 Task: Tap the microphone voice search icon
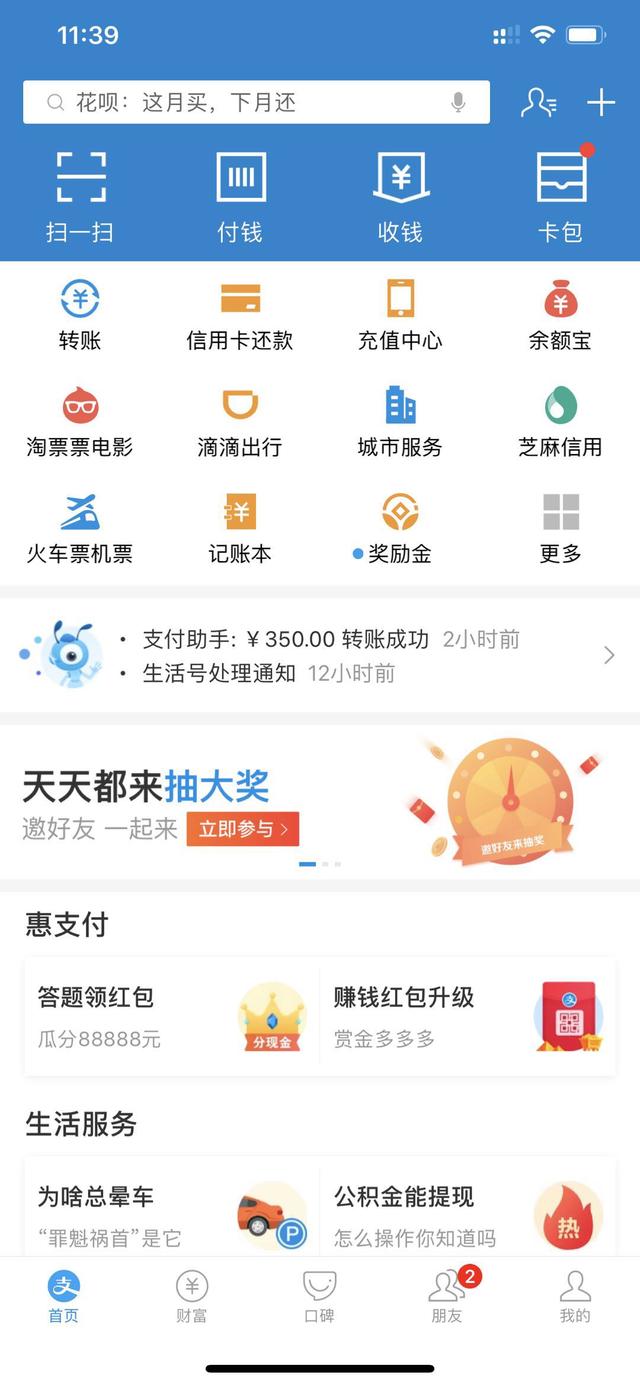(x=458, y=103)
